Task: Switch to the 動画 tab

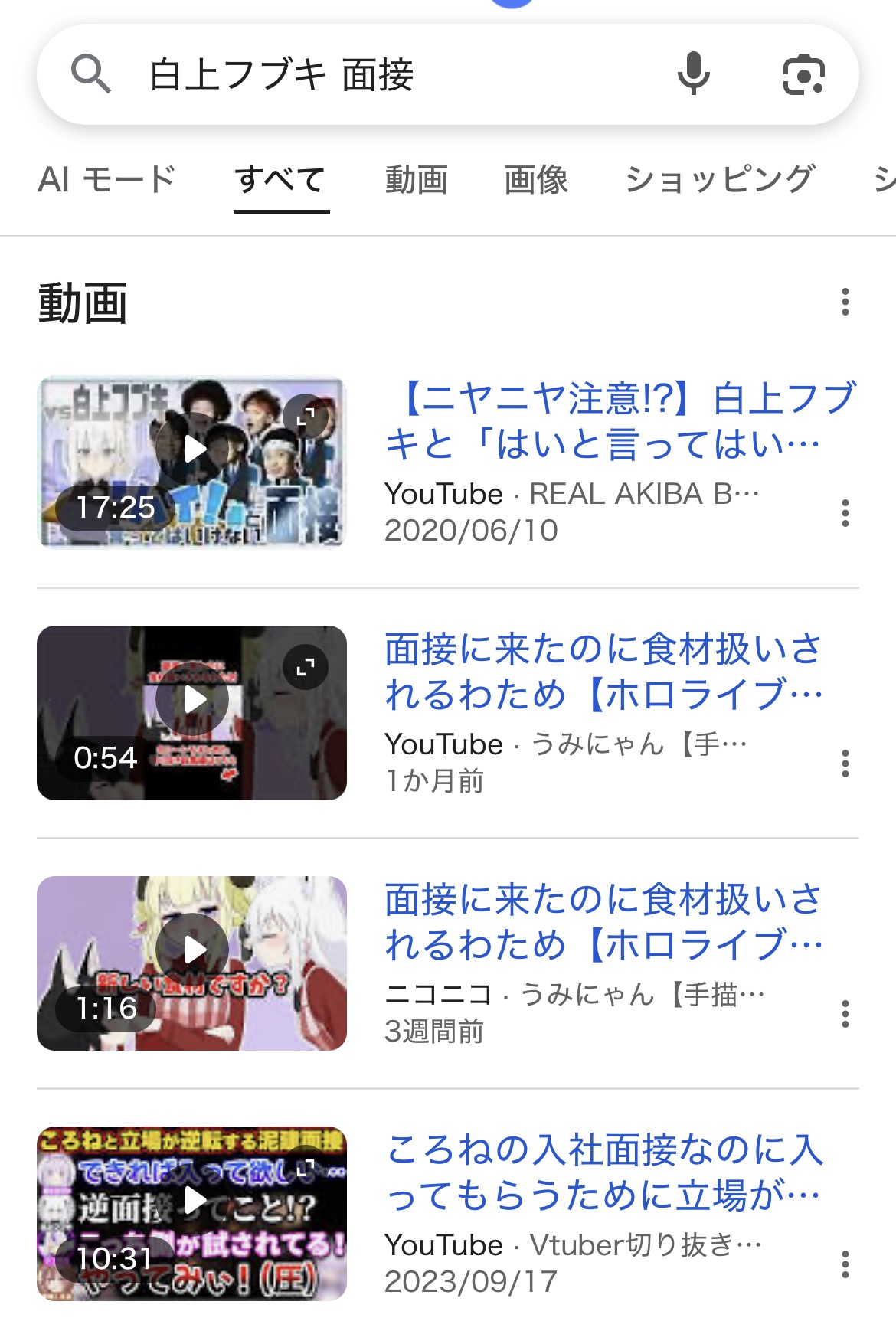Action: tap(416, 180)
